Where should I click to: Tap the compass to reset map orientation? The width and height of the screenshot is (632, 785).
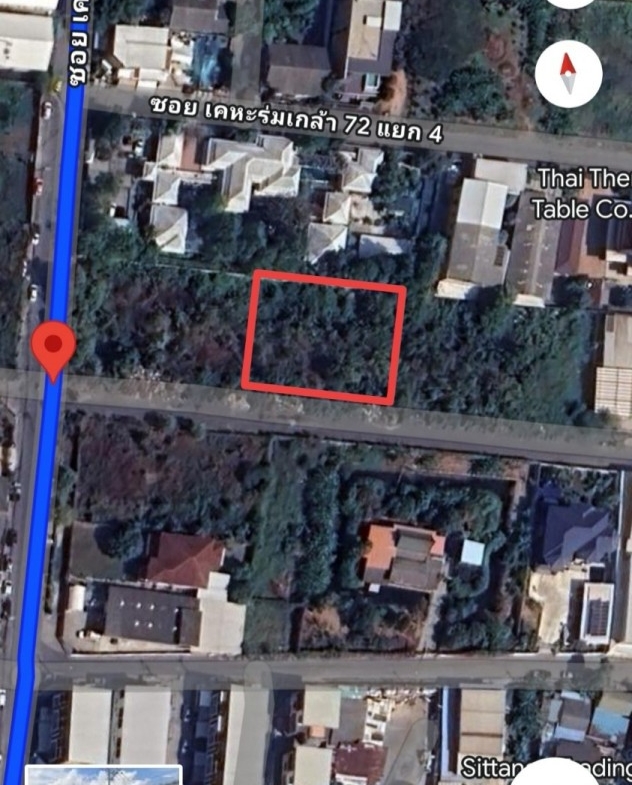point(569,75)
